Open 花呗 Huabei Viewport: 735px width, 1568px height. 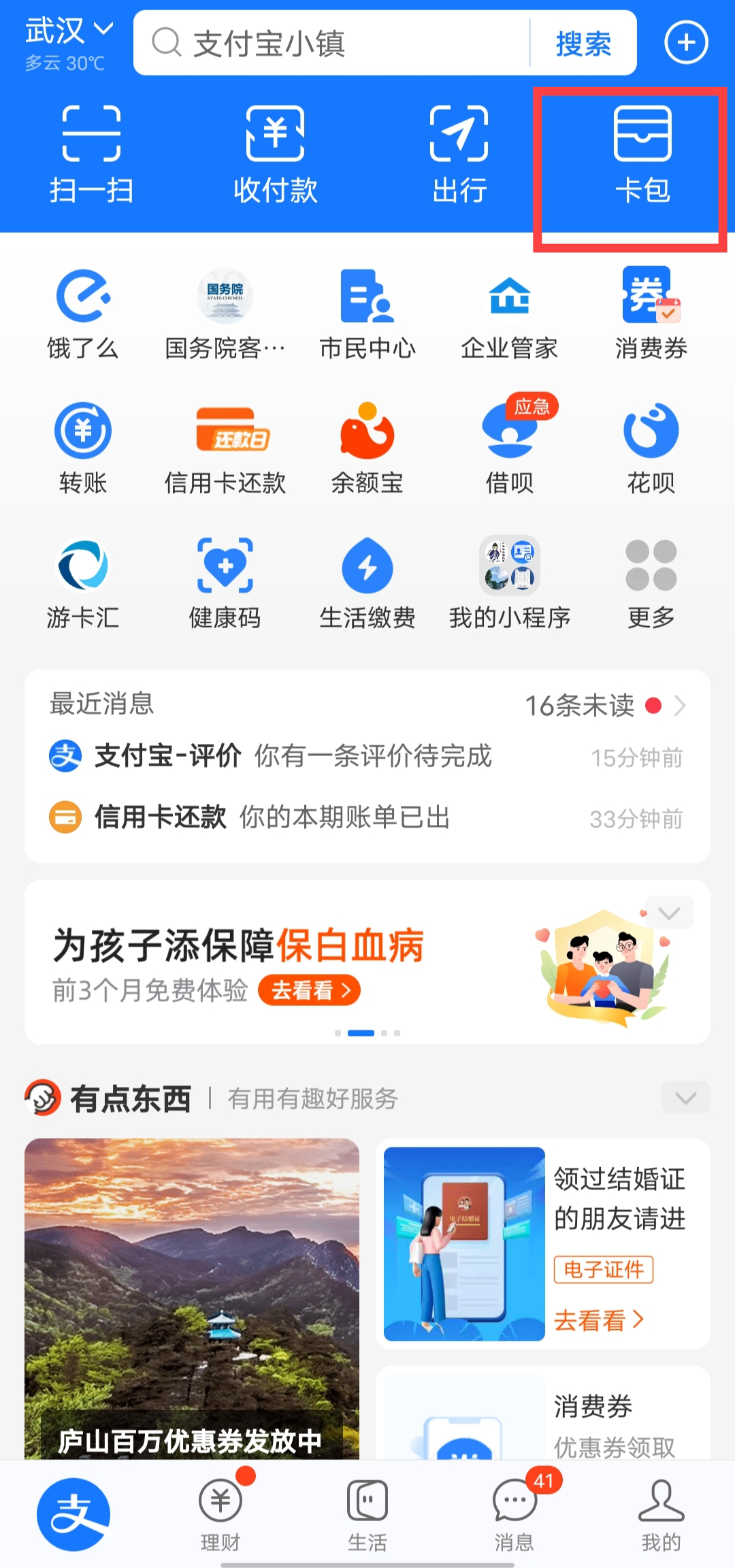tap(650, 446)
